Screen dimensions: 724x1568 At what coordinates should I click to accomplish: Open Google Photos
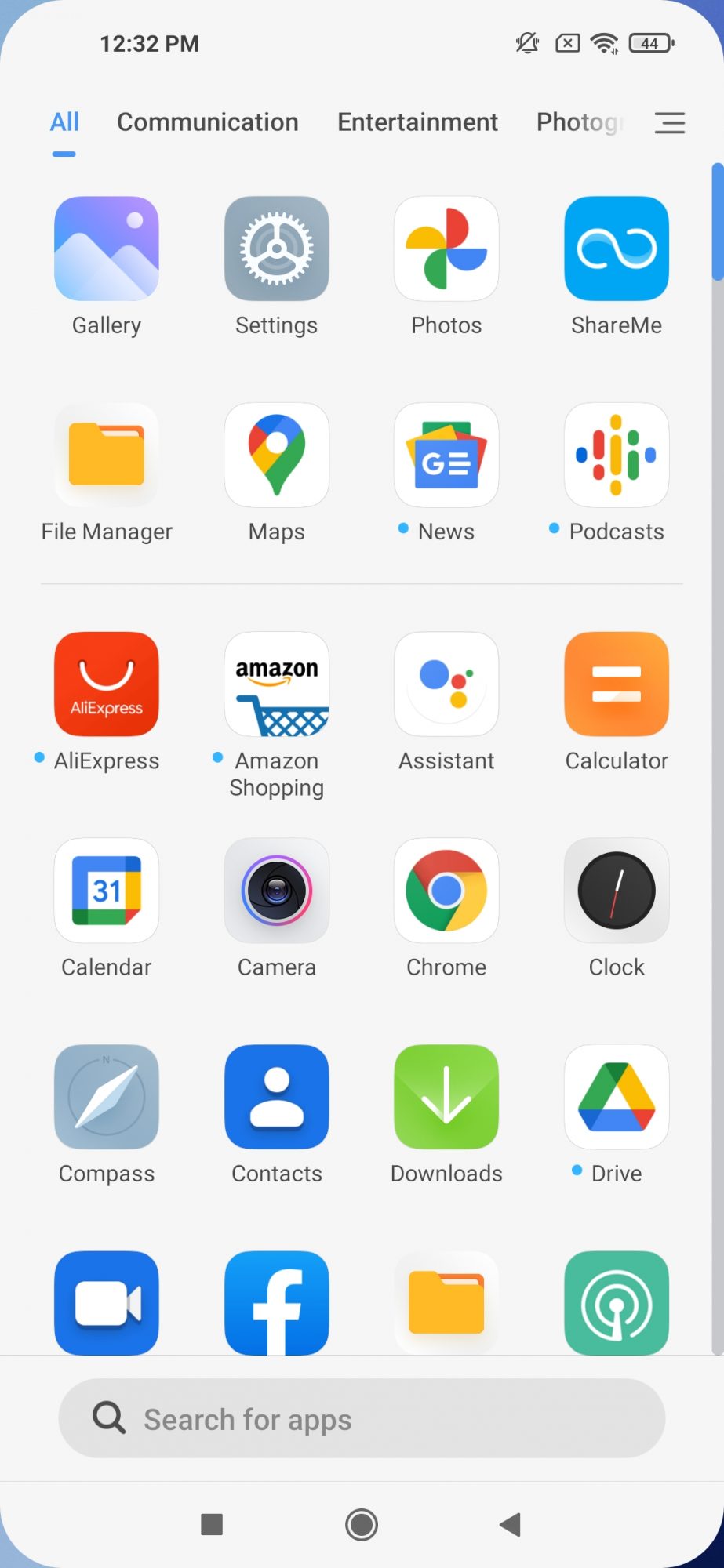click(x=446, y=249)
